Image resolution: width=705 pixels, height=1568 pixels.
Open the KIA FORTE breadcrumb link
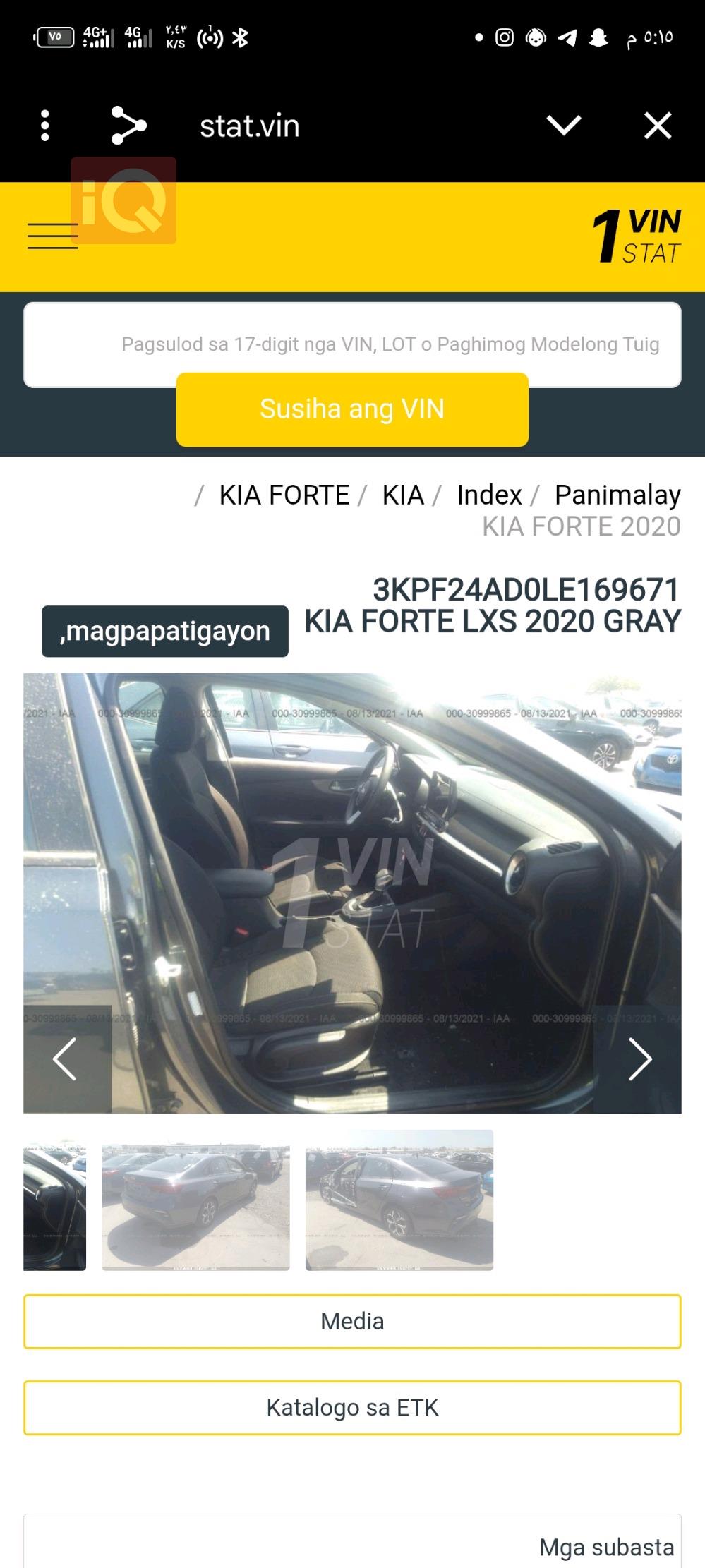click(284, 495)
